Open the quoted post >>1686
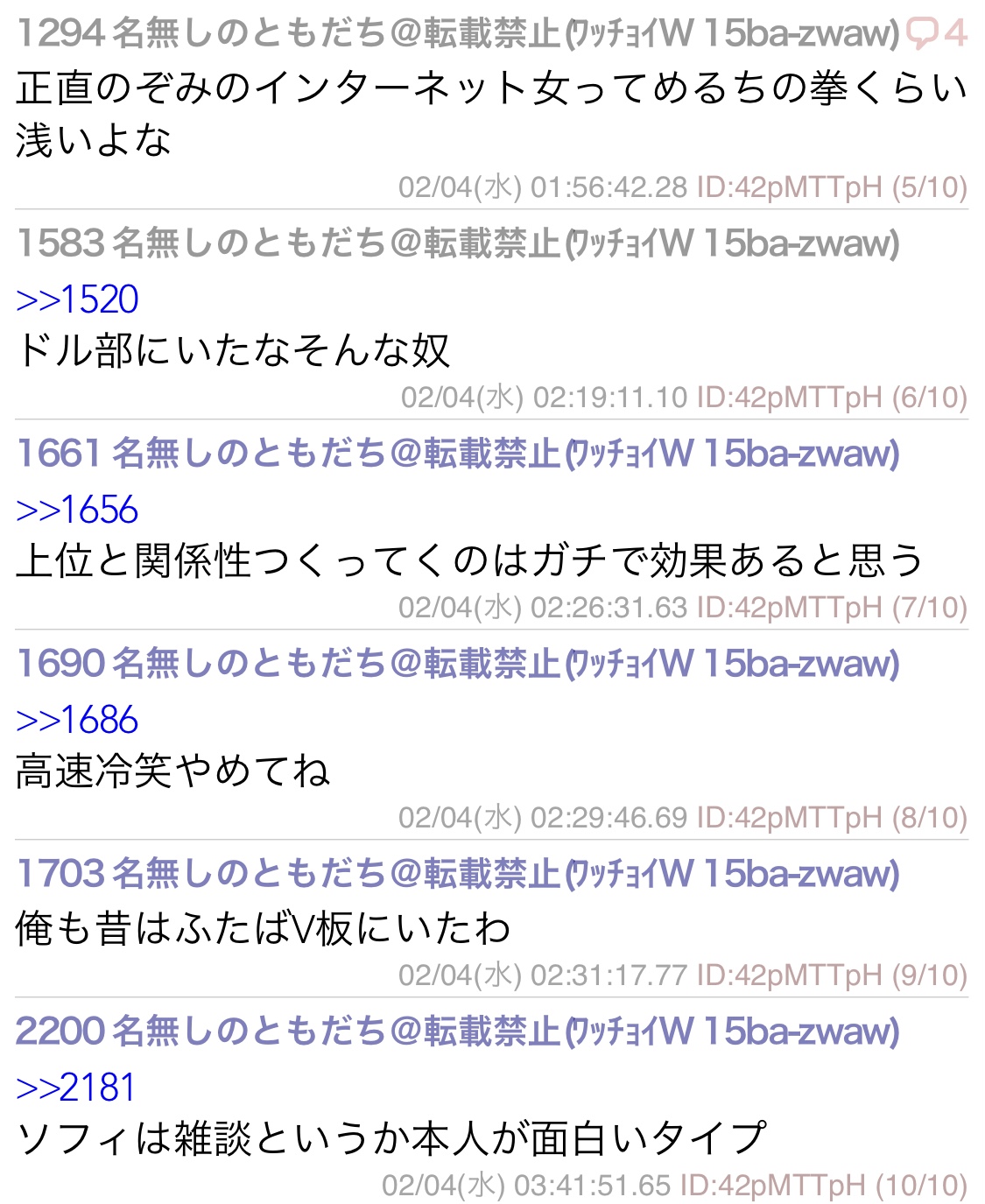The width and height of the screenshot is (985, 1204). 77,720
